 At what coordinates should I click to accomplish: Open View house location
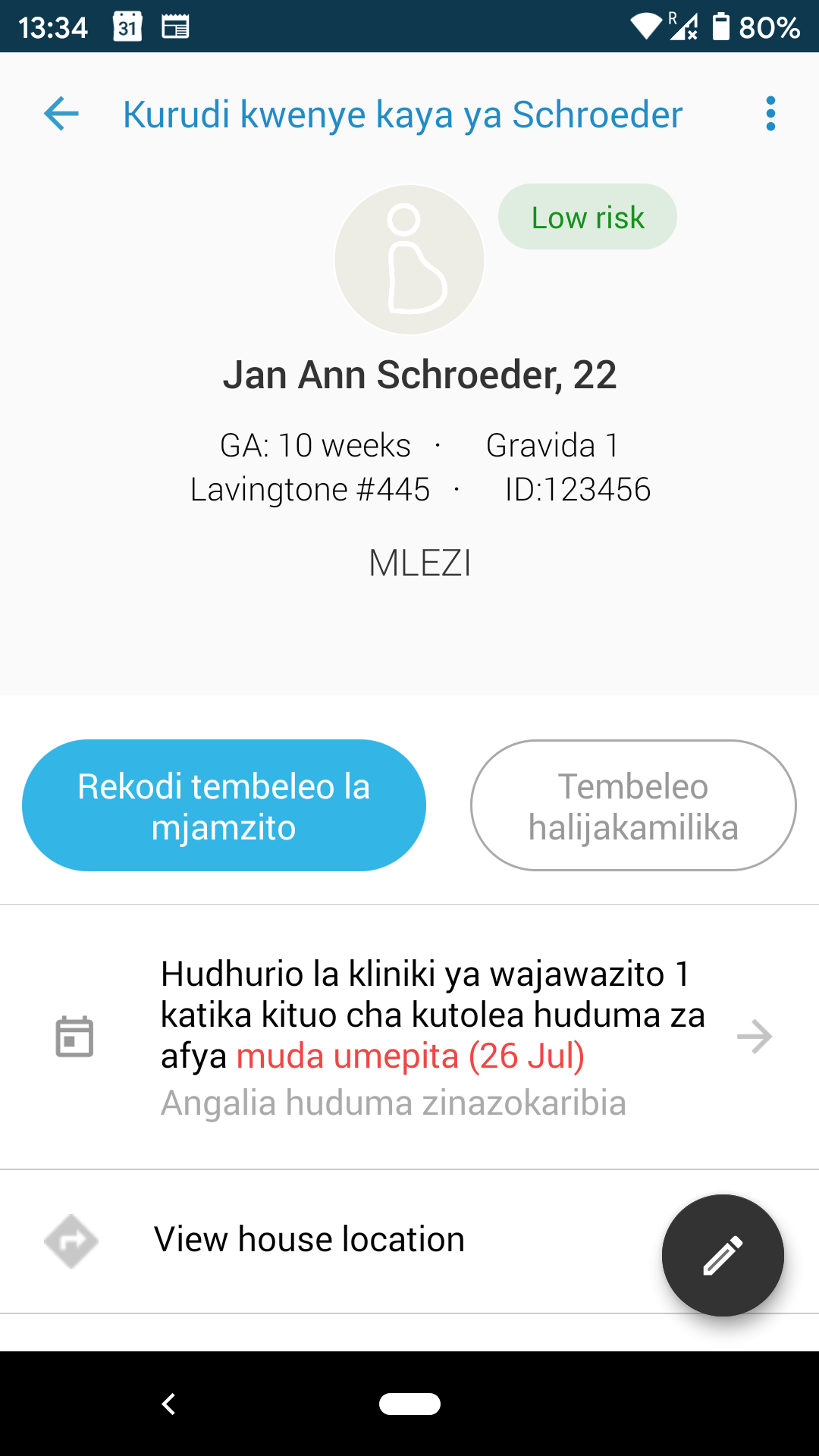coord(309,1240)
